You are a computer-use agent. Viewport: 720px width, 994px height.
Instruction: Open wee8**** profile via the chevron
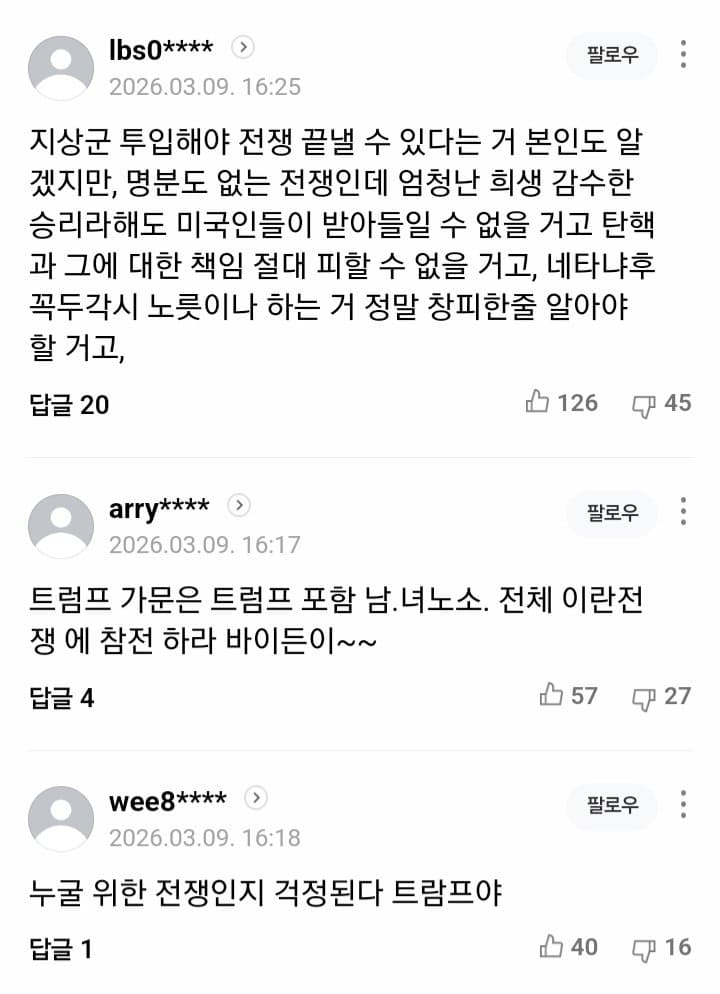tap(256, 798)
